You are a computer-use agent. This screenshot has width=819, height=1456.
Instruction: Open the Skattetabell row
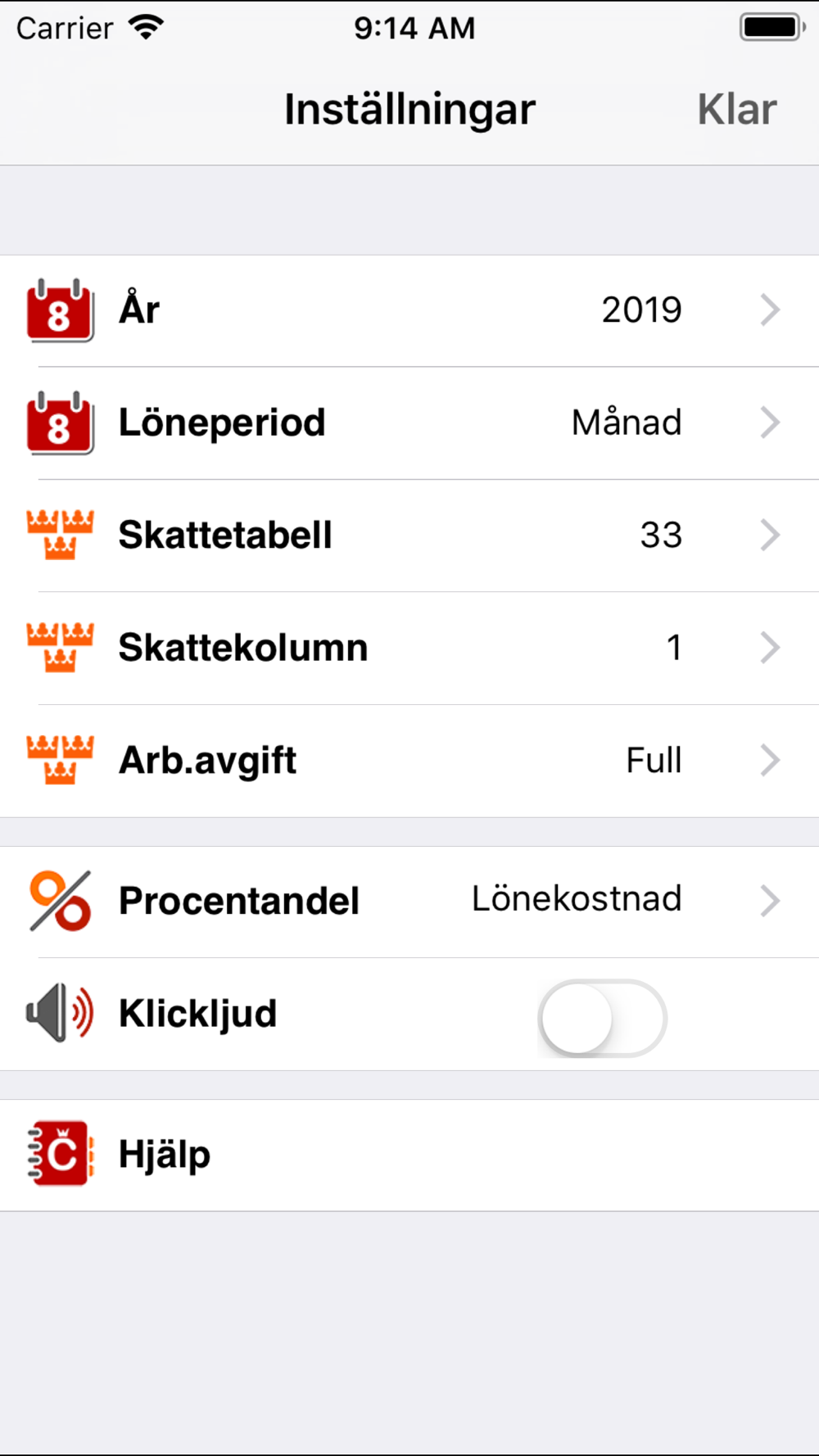pos(409,536)
